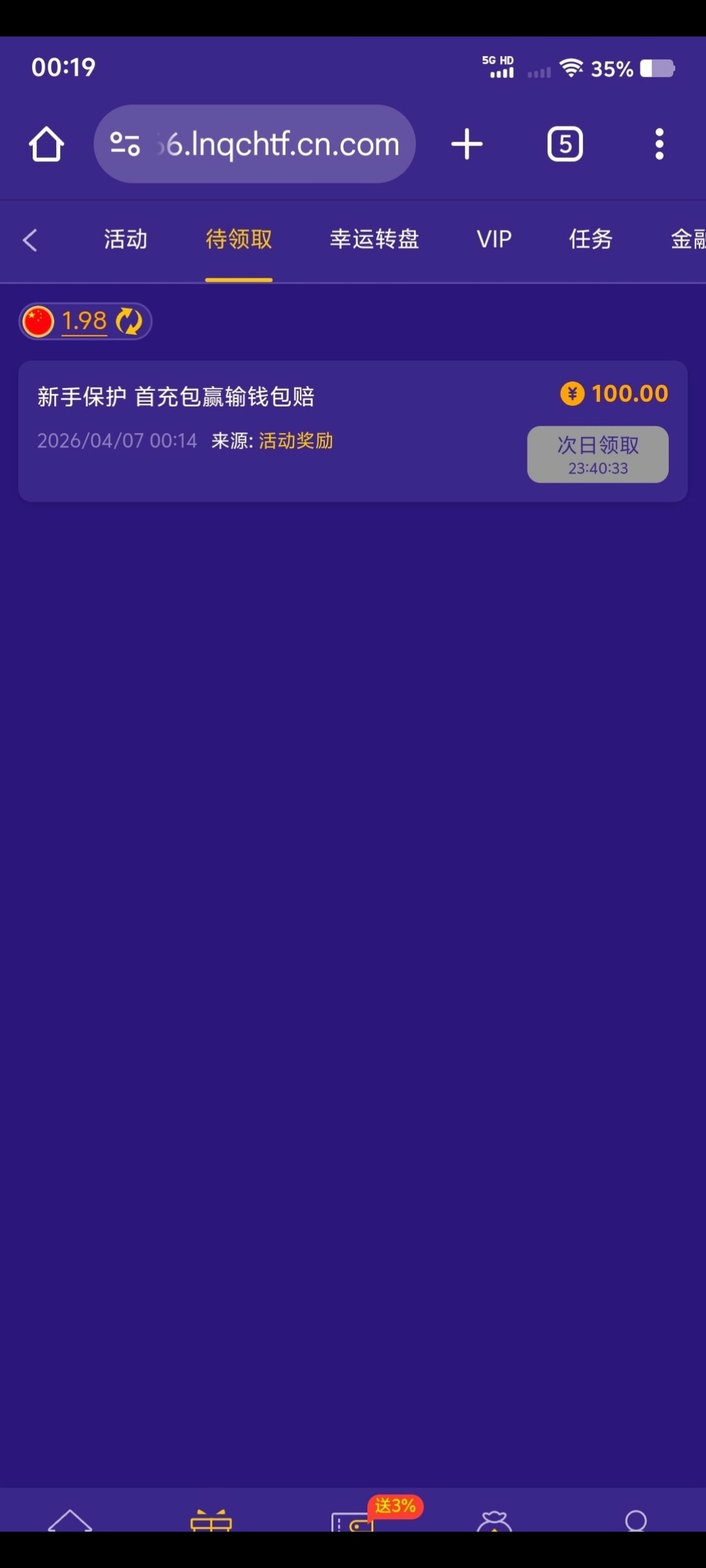The image size is (706, 1568).
Task: Show the open tabs switcher
Action: [565, 144]
